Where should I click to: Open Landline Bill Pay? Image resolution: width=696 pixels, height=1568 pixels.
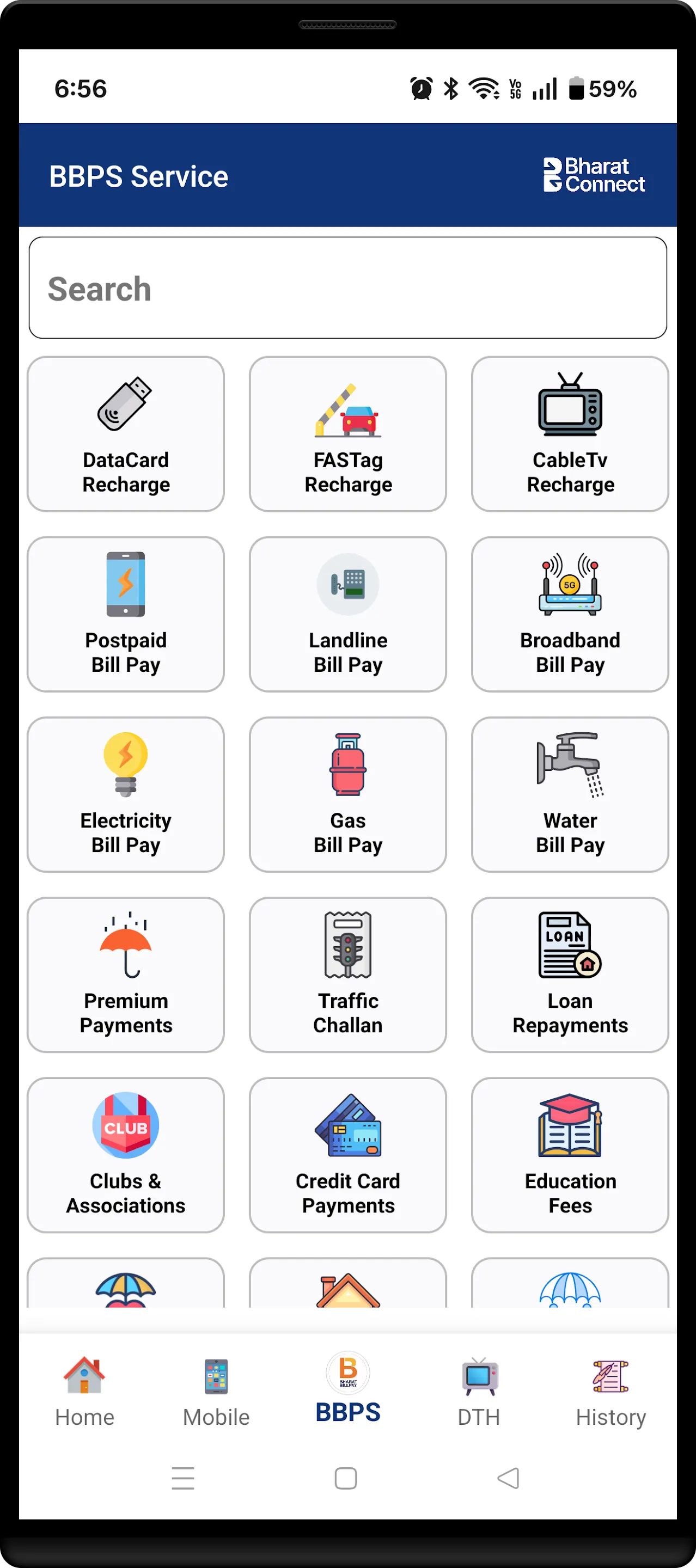[x=347, y=614]
